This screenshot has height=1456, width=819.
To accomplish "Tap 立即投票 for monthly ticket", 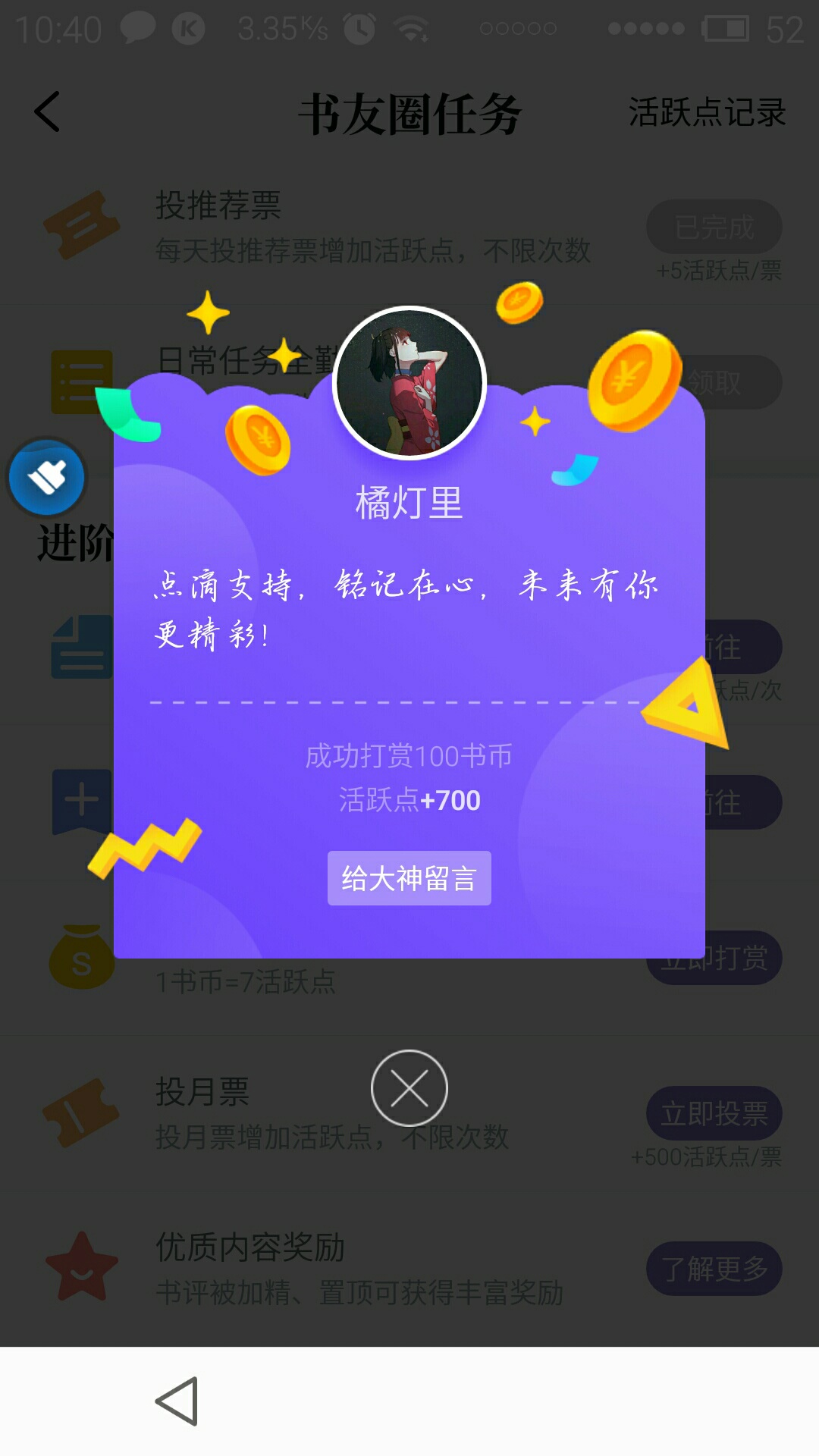I will [714, 1113].
